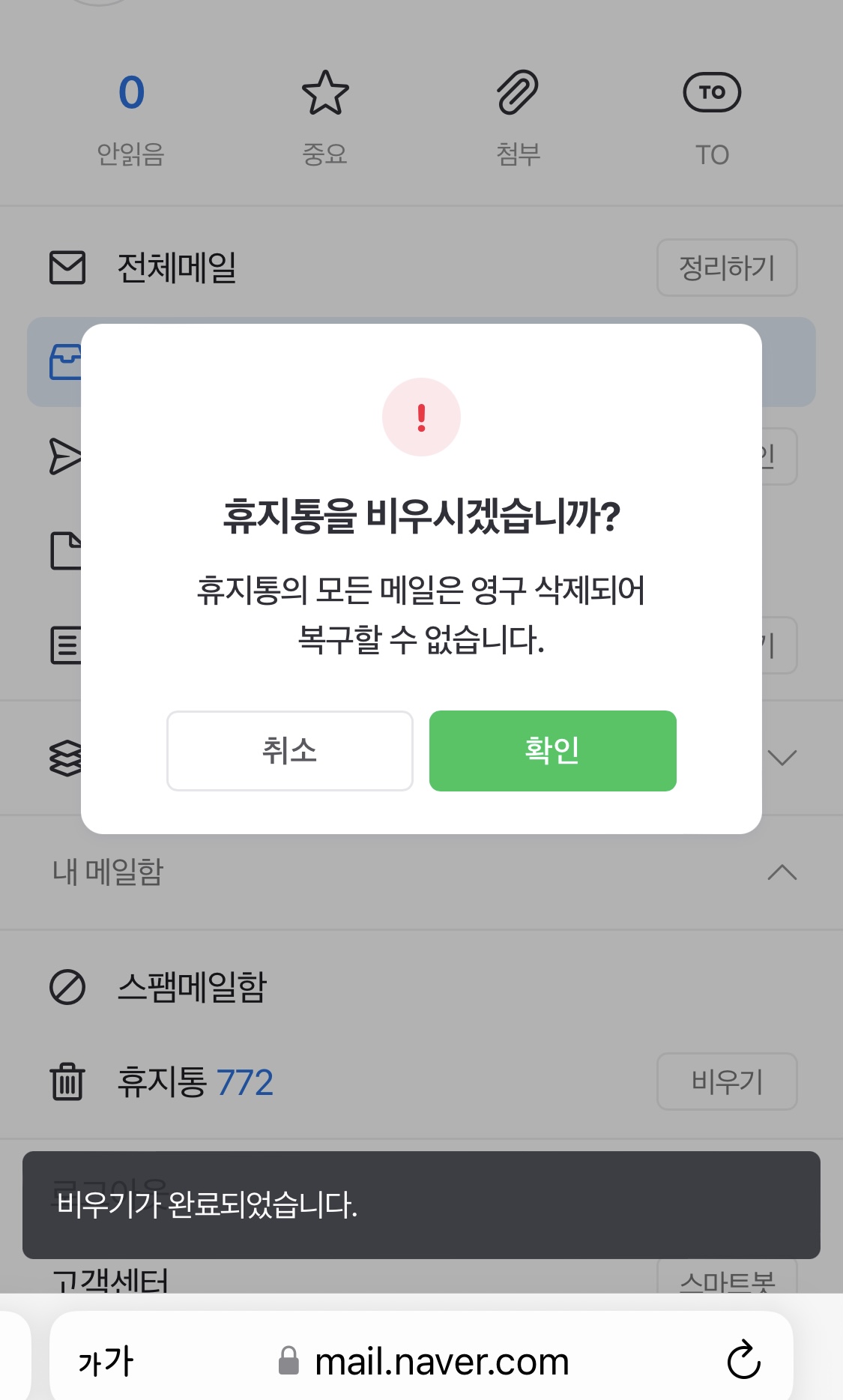Screen dimensions: 843x1400
Task: Collapse the 내 메일함 section
Action: point(782,872)
